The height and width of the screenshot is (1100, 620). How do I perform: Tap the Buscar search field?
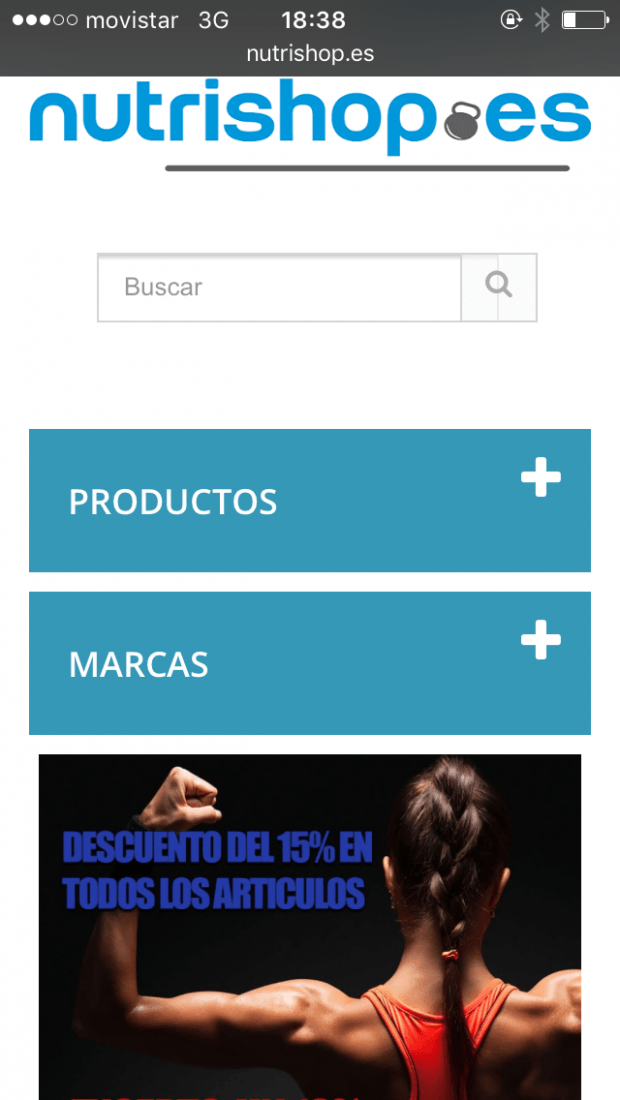279,288
